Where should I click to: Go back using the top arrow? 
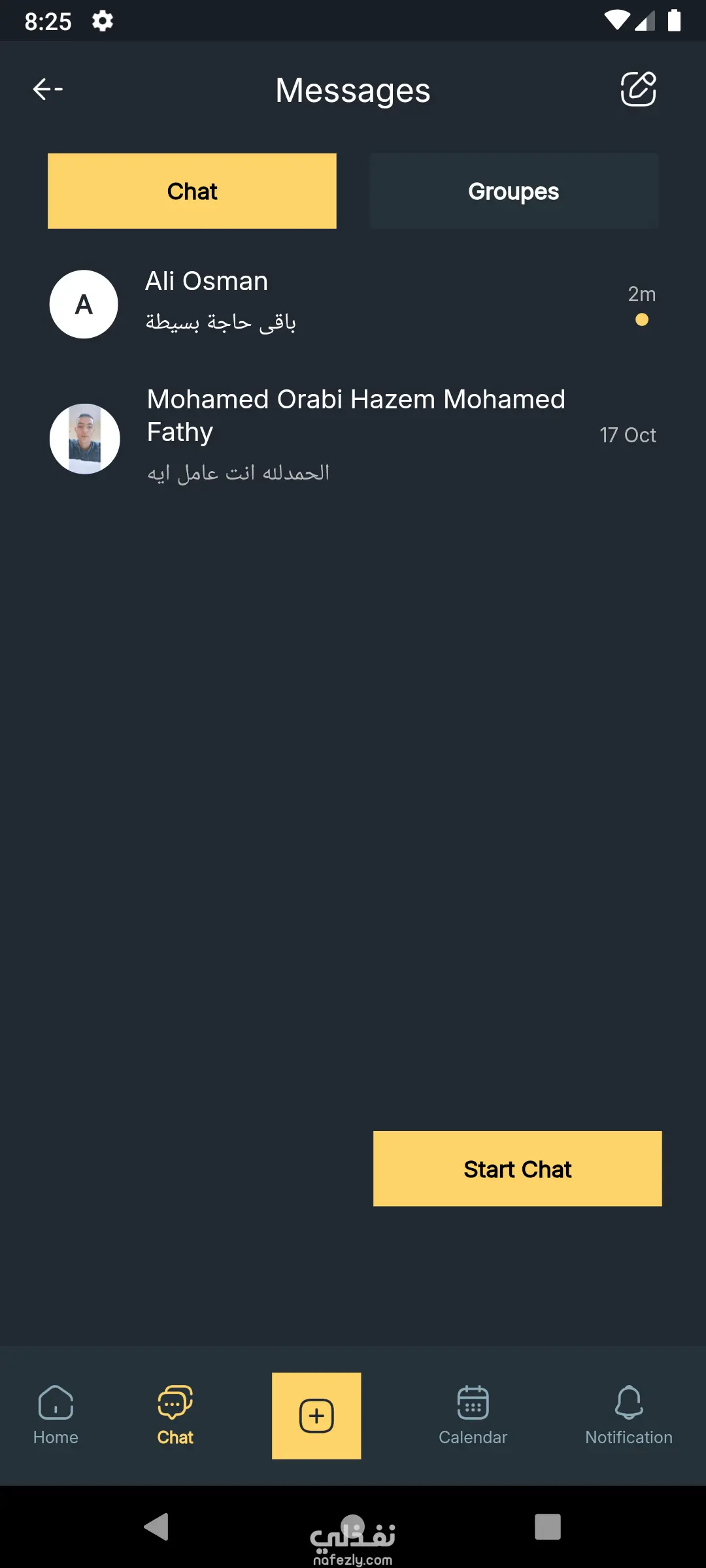tap(48, 90)
